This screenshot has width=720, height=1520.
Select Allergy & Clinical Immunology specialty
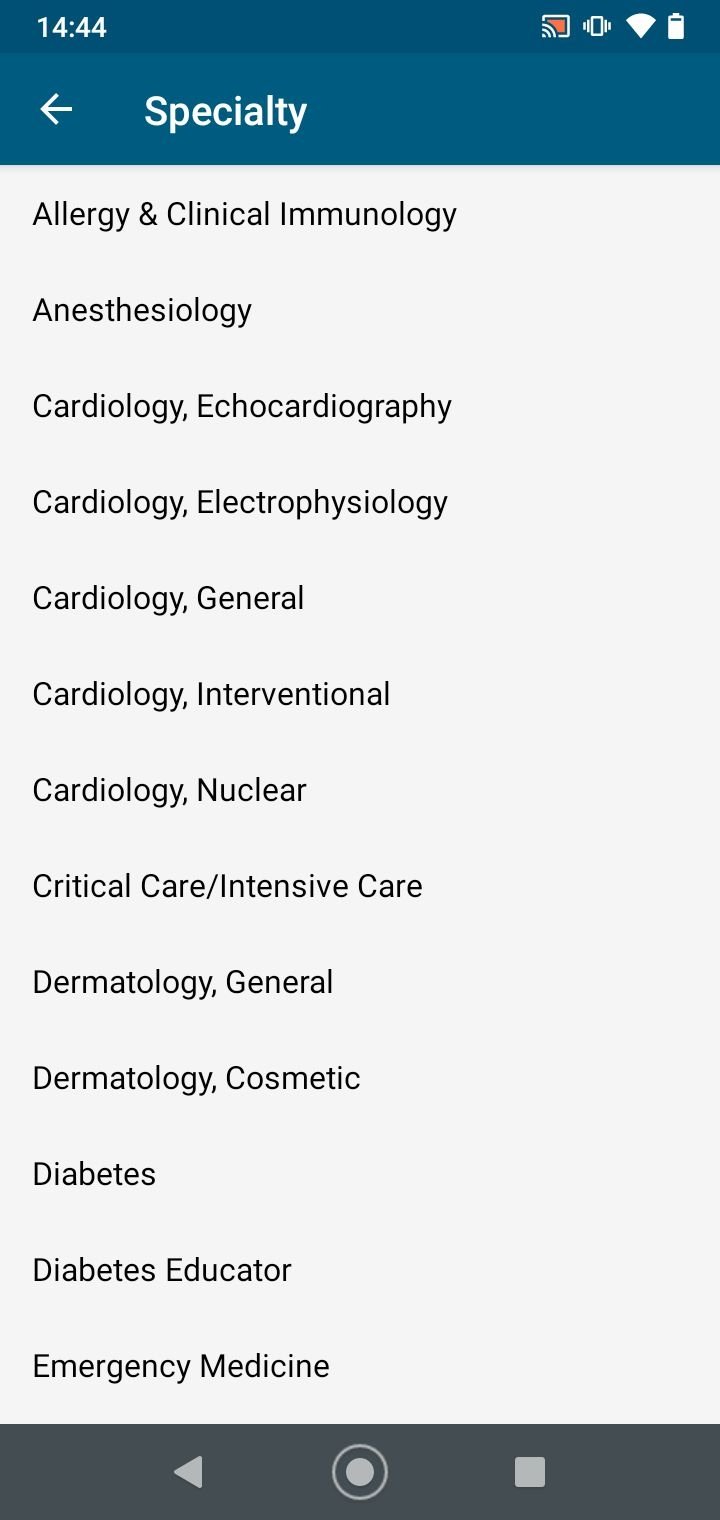(360, 214)
